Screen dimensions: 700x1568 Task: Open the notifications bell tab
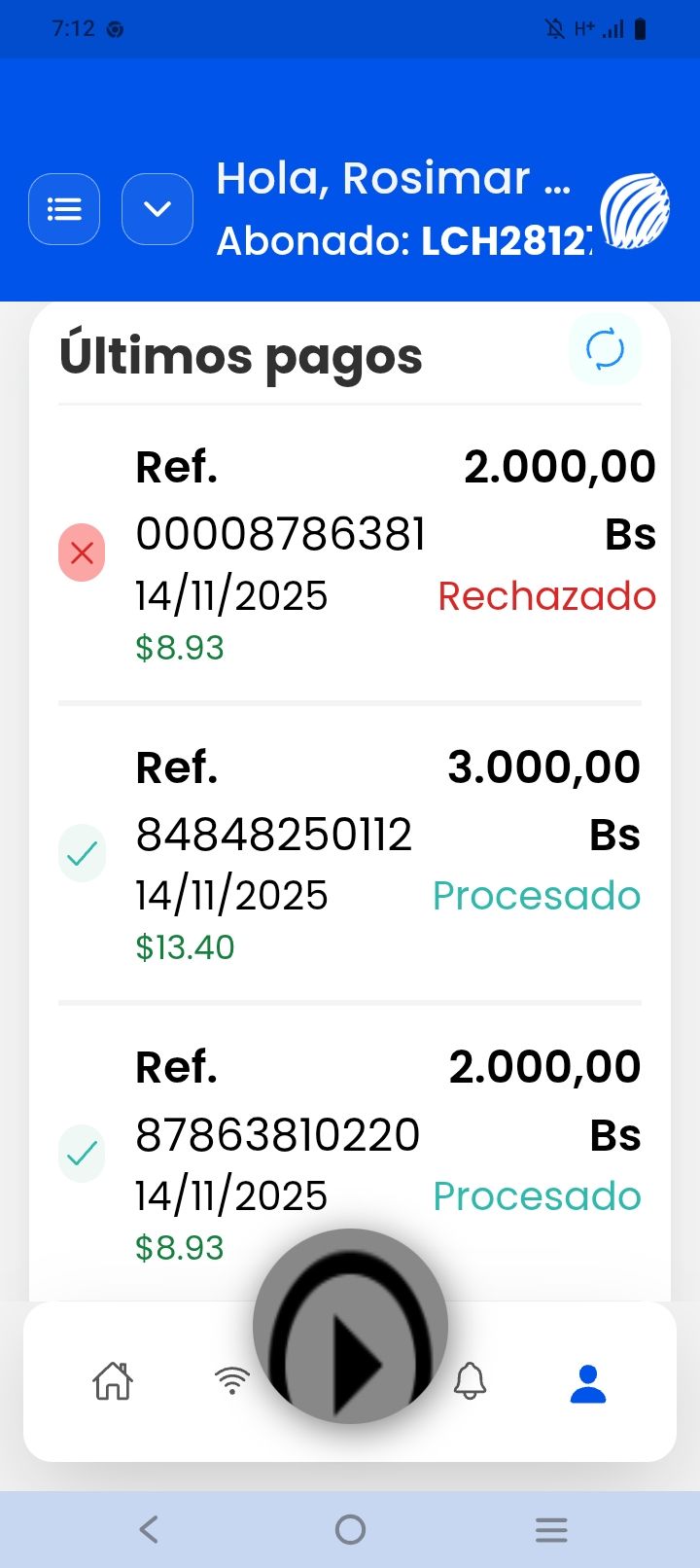(x=471, y=1380)
